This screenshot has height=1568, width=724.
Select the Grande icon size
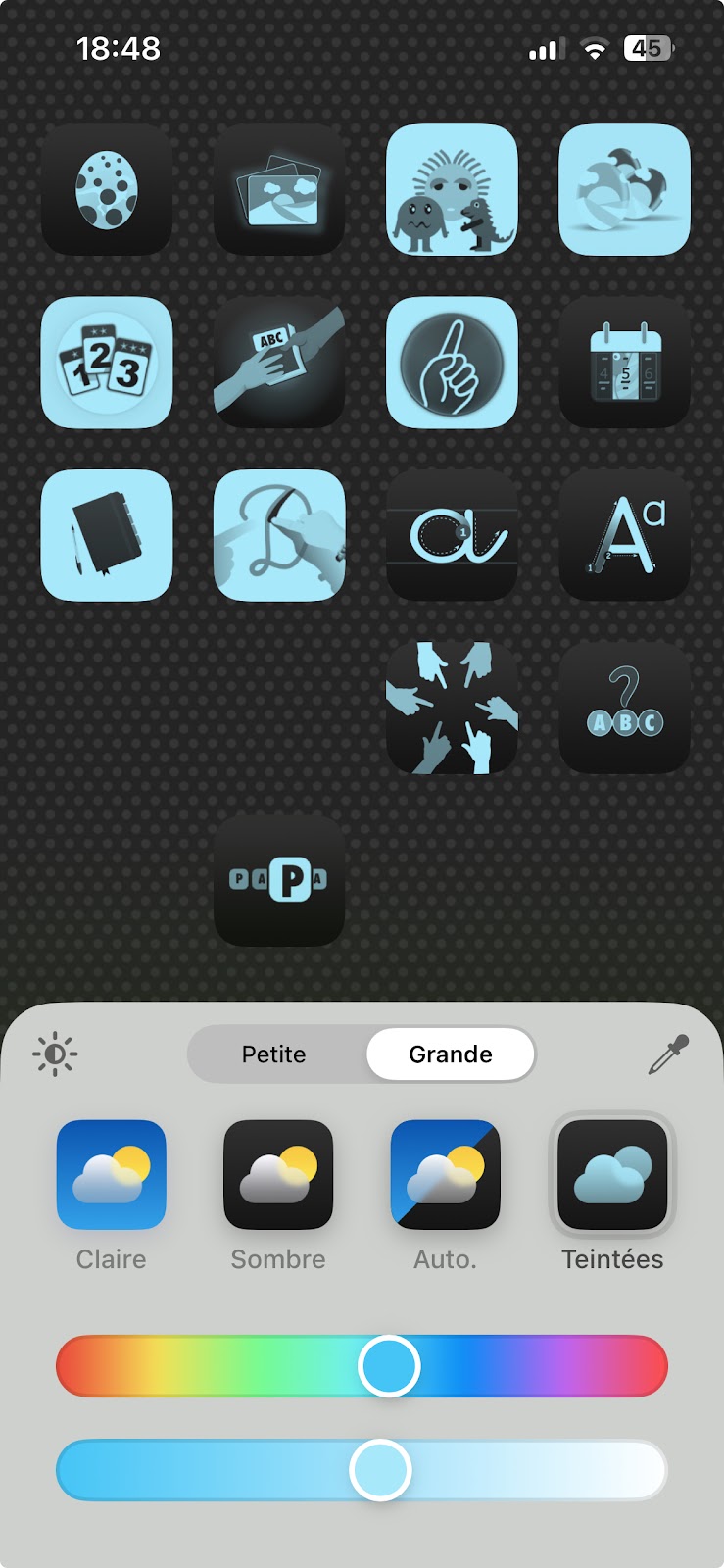tap(451, 1054)
